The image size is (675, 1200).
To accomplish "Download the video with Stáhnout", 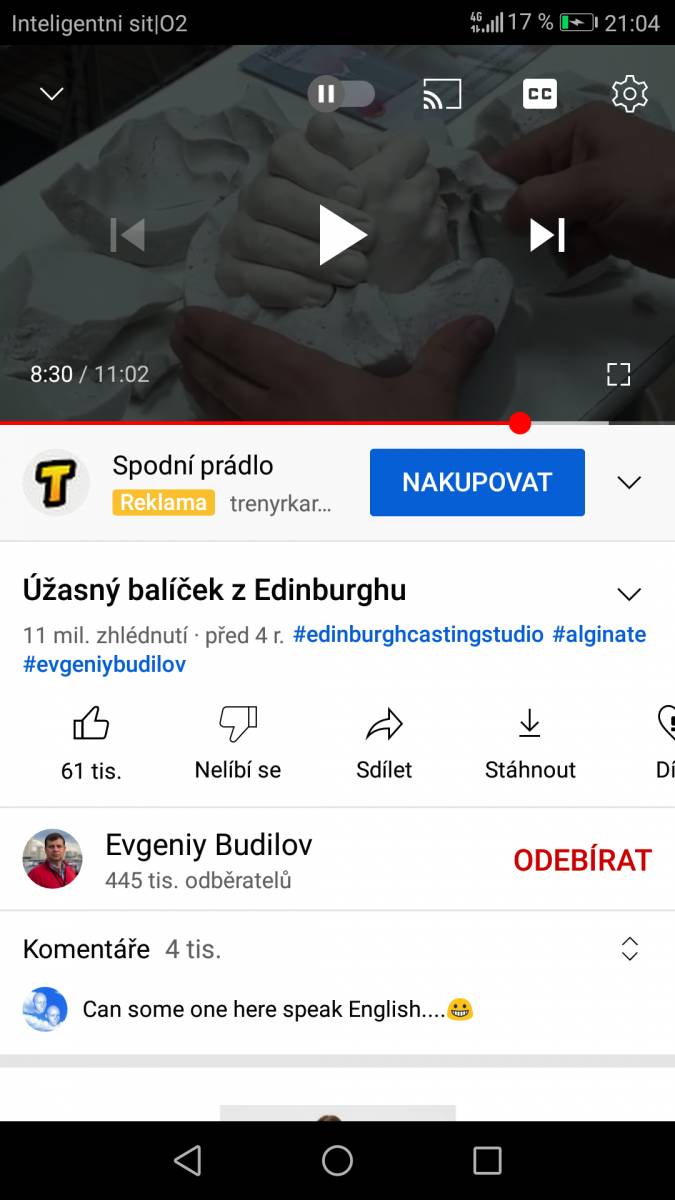I will 530,744.
